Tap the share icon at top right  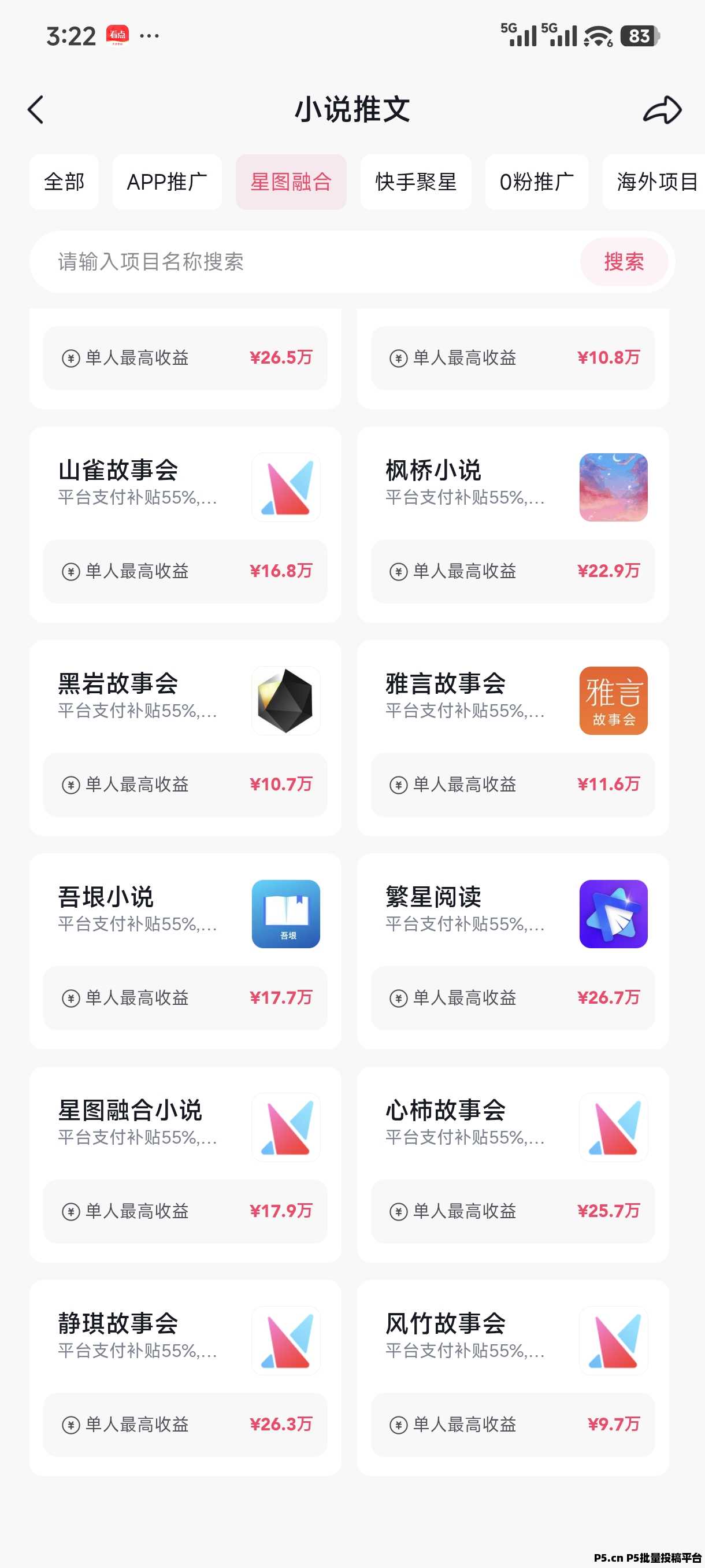coord(663,110)
